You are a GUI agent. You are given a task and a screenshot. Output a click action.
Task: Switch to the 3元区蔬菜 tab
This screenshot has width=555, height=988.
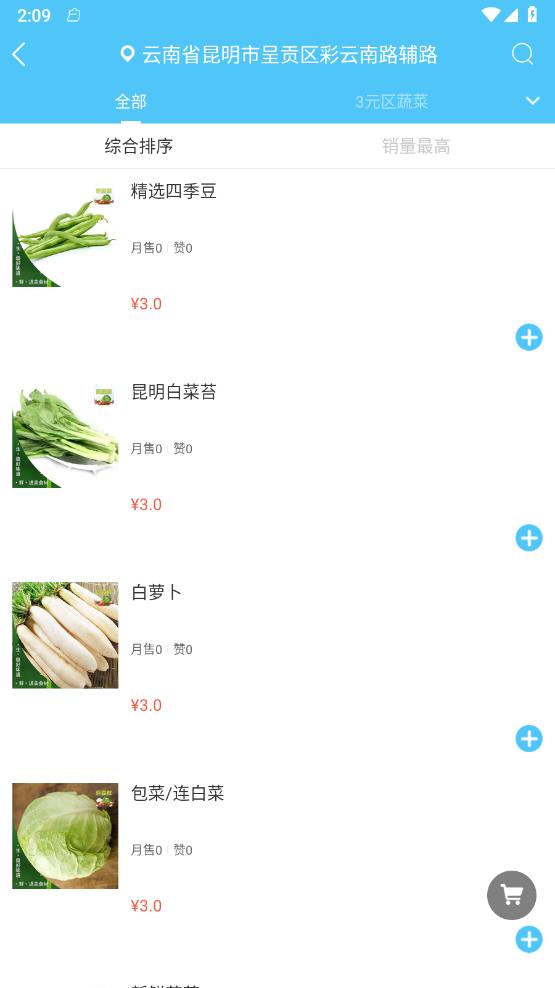391,101
